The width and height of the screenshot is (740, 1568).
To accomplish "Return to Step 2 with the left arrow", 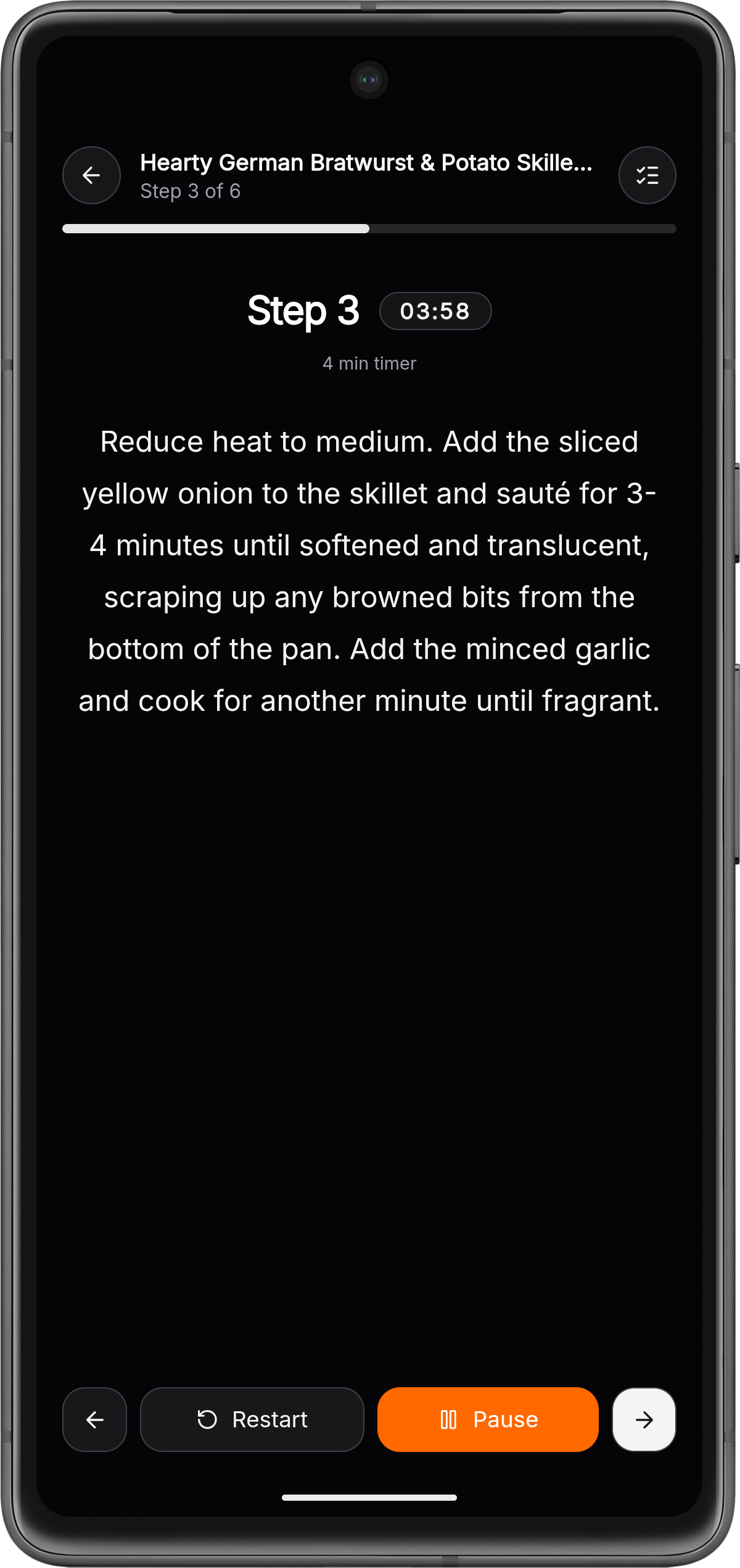I will click(94, 1420).
